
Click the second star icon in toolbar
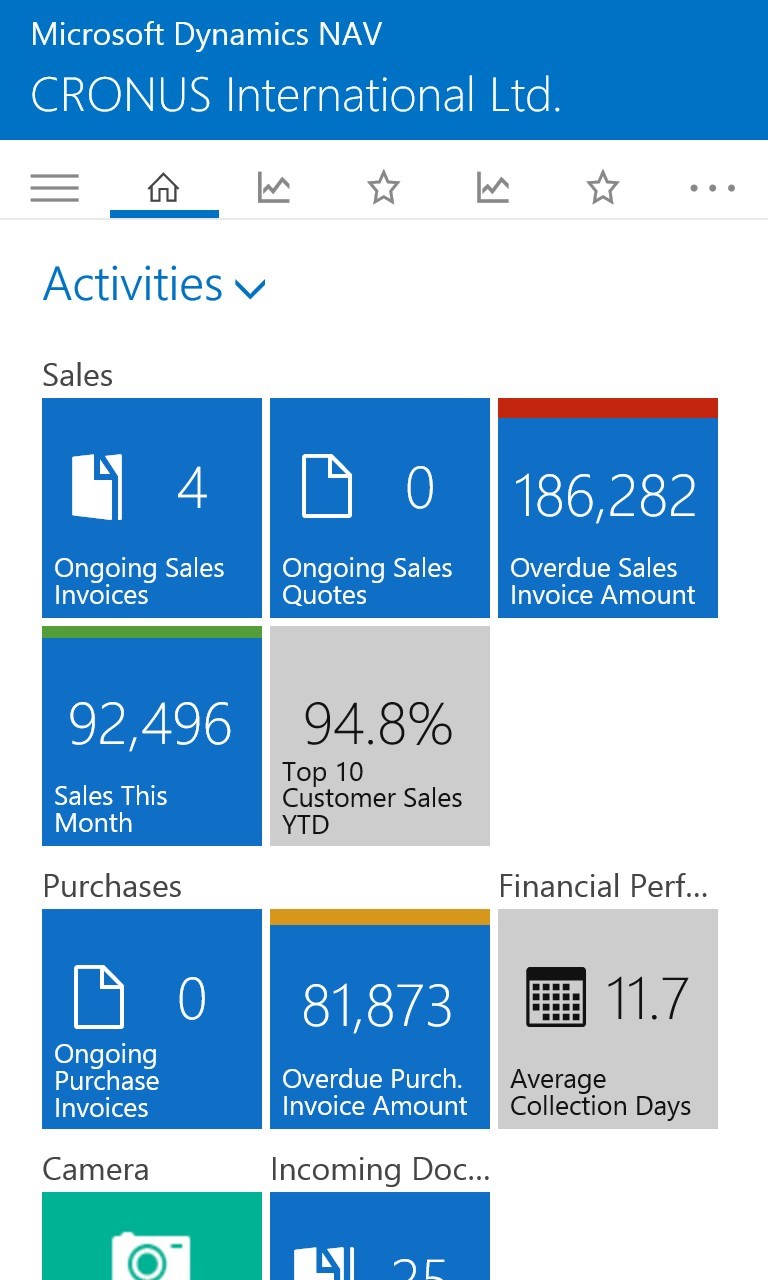pyautogui.click(x=602, y=187)
